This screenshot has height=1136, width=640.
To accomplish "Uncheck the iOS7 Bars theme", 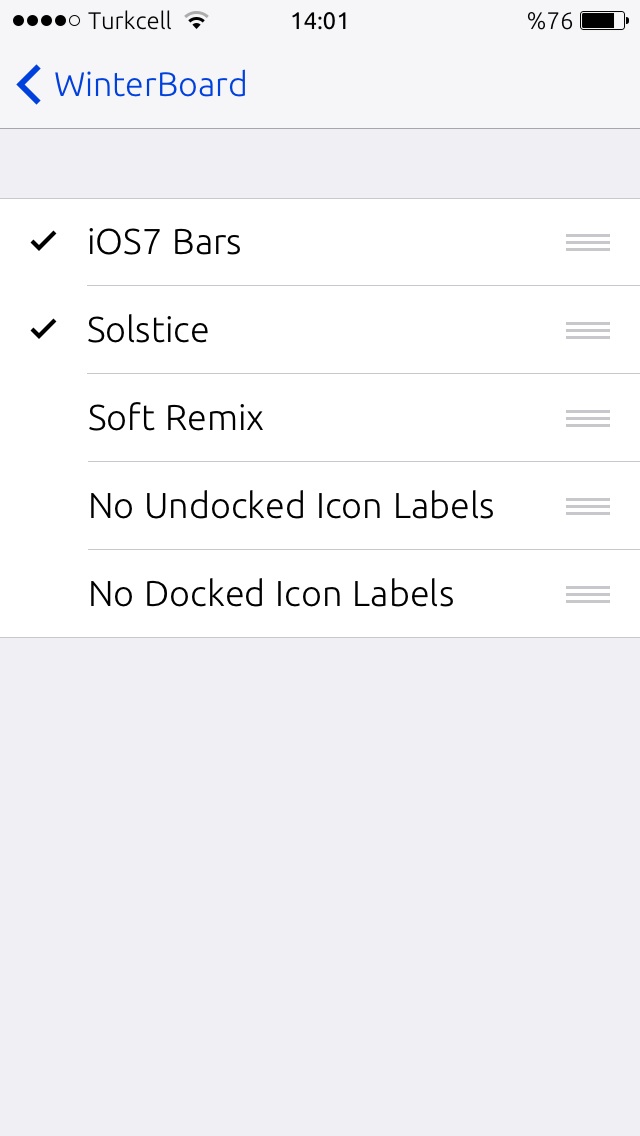I will 320,242.
